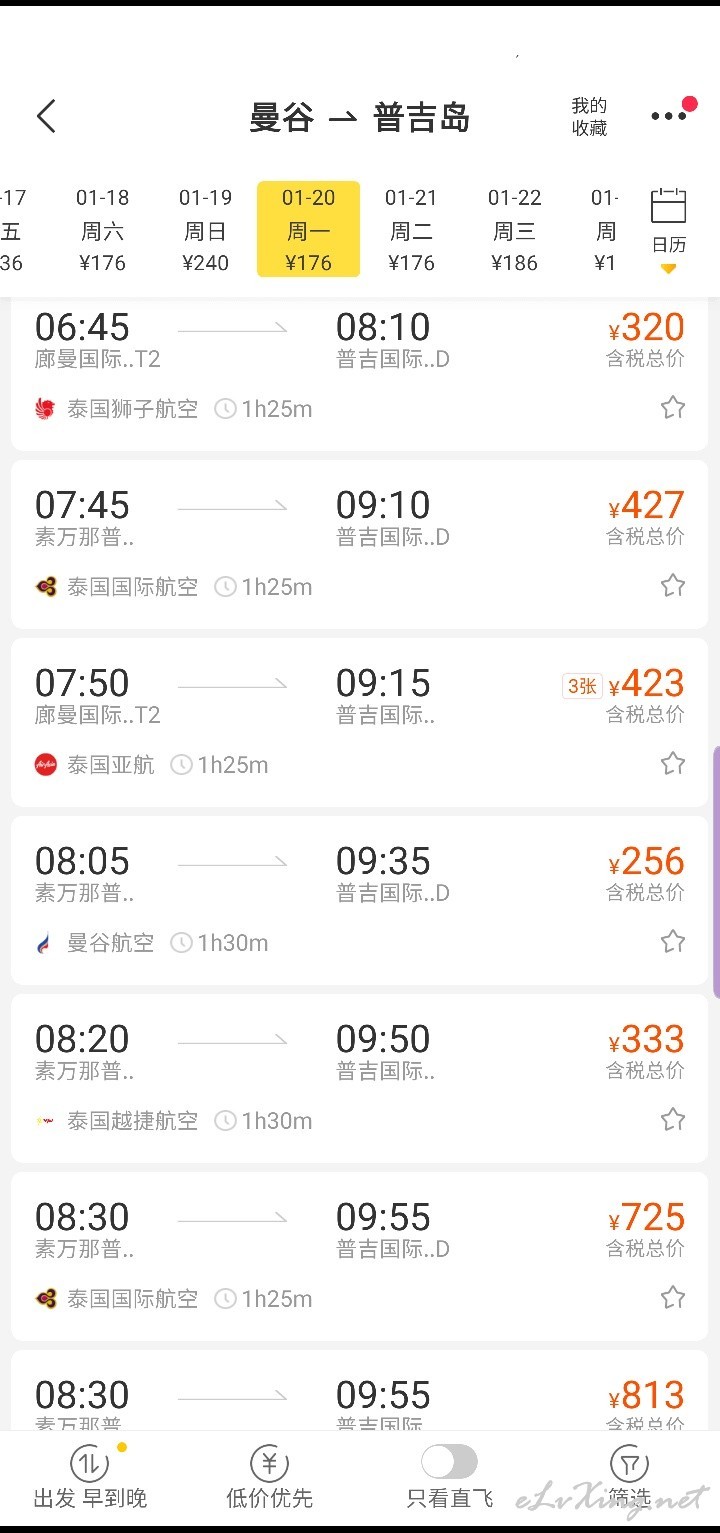Viewport: 720px width, 1533px height.
Task: Open the three-dot overflow menu
Action: (669, 116)
